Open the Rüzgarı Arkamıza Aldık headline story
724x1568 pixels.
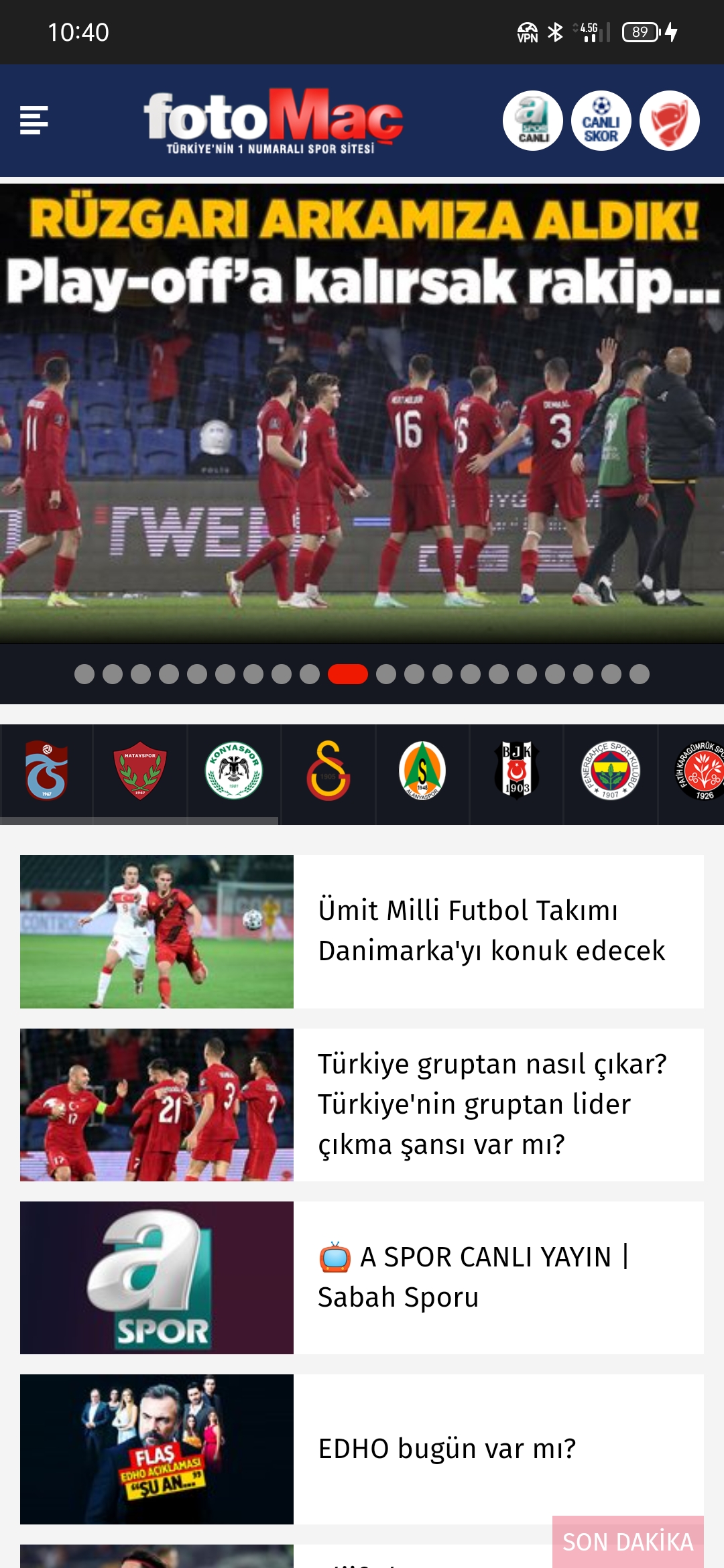[x=362, y=413]
